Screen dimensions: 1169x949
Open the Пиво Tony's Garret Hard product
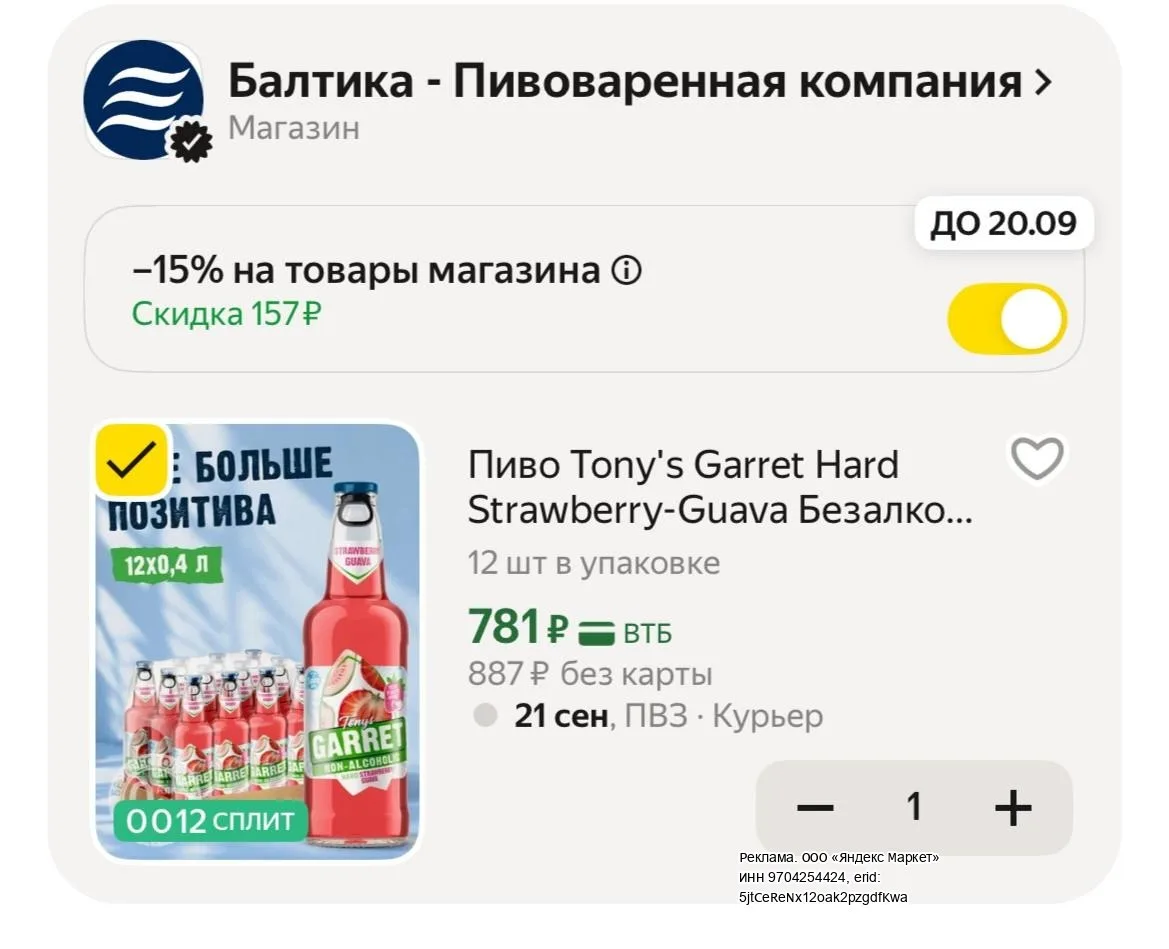719,488
